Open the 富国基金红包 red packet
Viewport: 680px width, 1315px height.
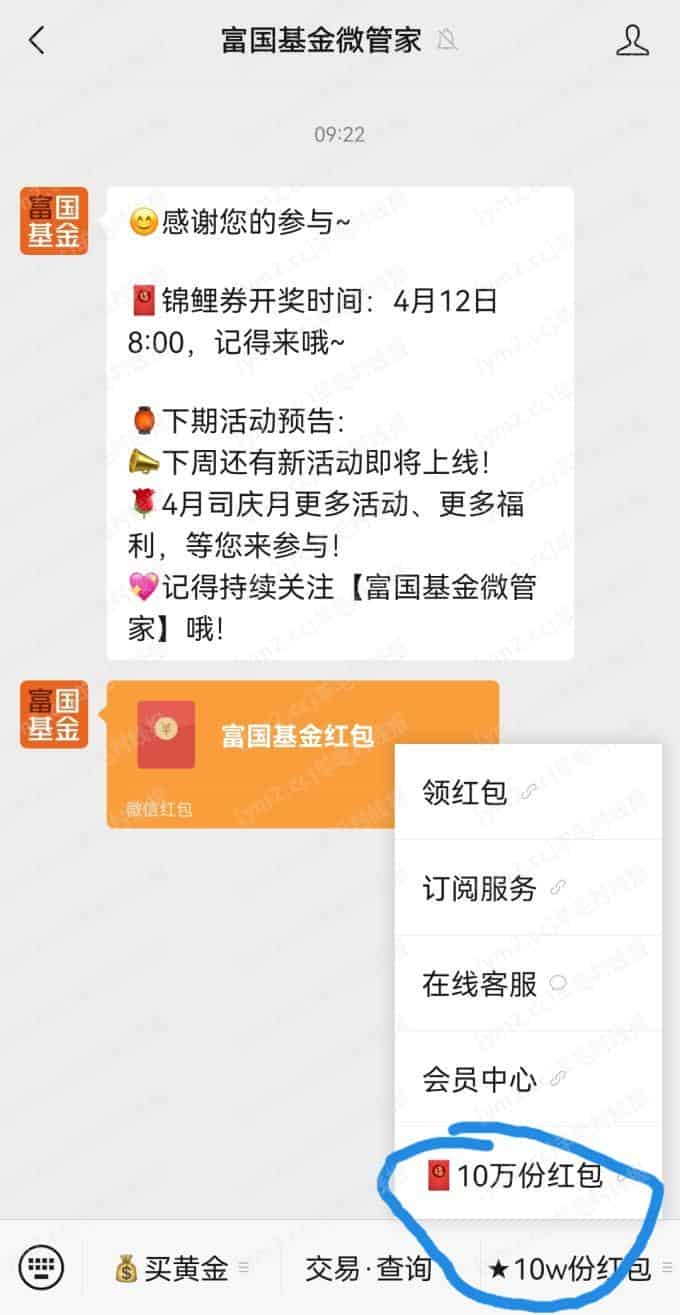point(302,755)
